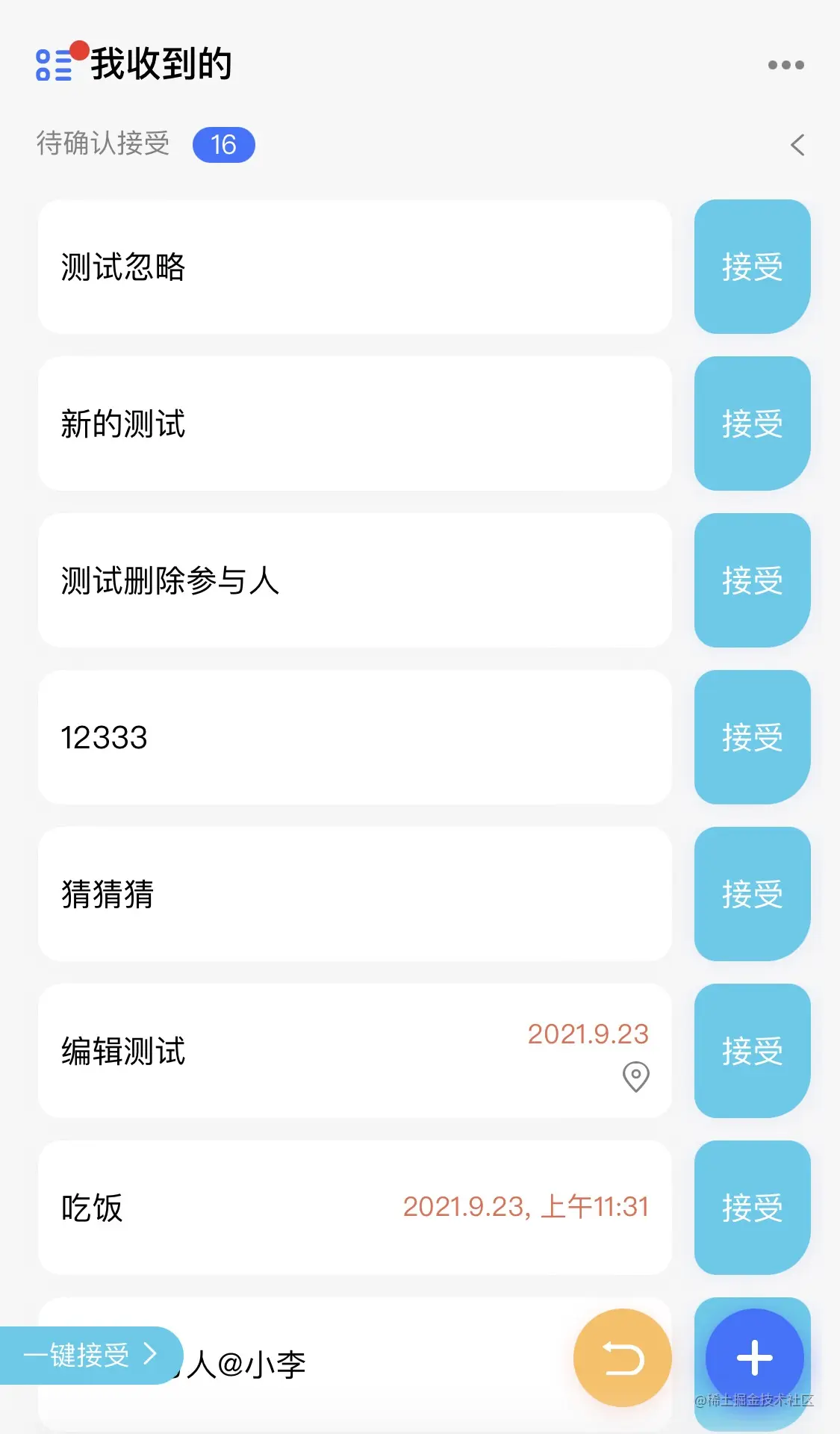Open the 测试删除参与人 task card
The height and width of the screenshot is (1434, 840).
click(x=355, y=580)
